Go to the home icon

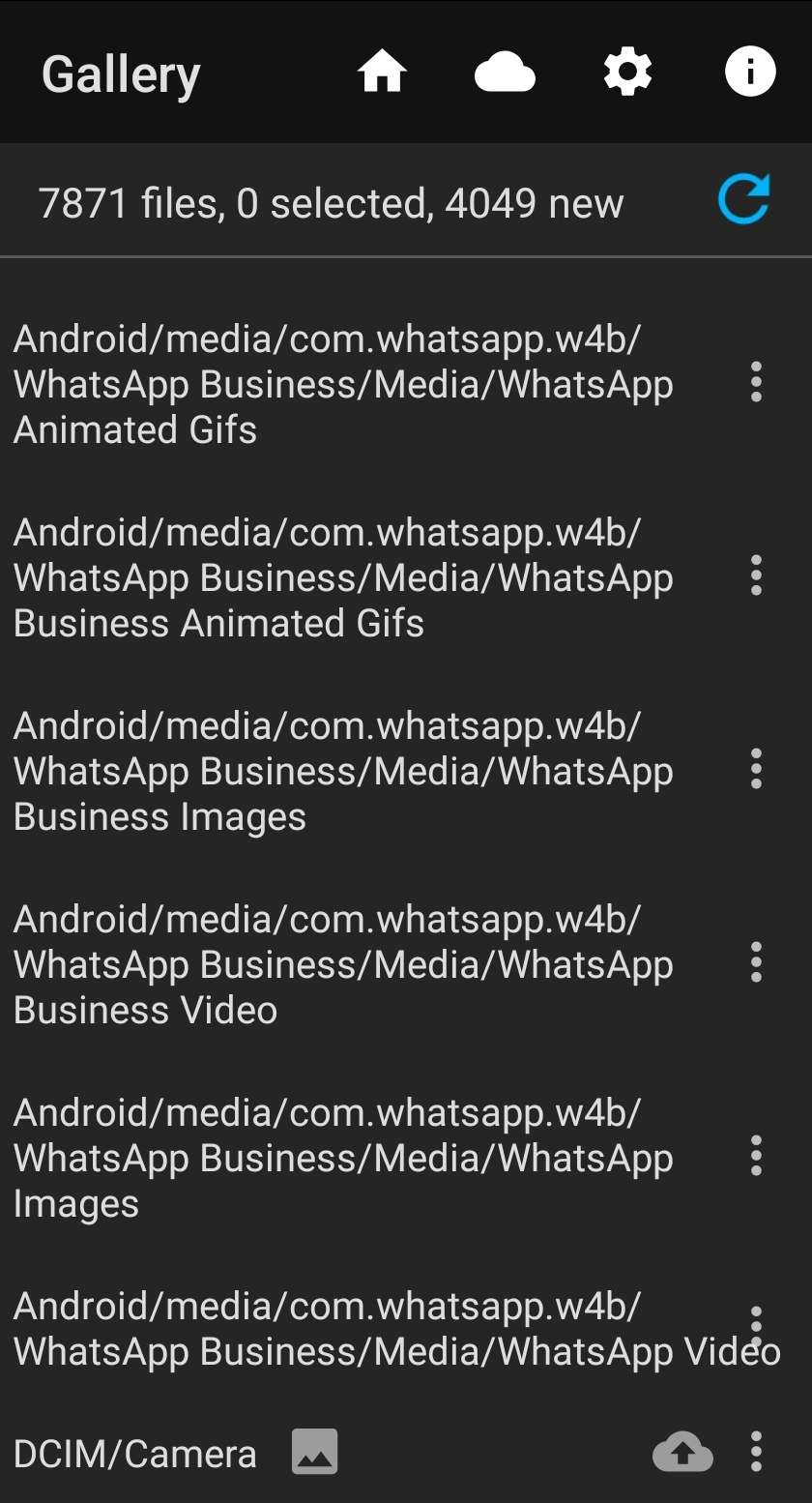click(x=382, y=73)
